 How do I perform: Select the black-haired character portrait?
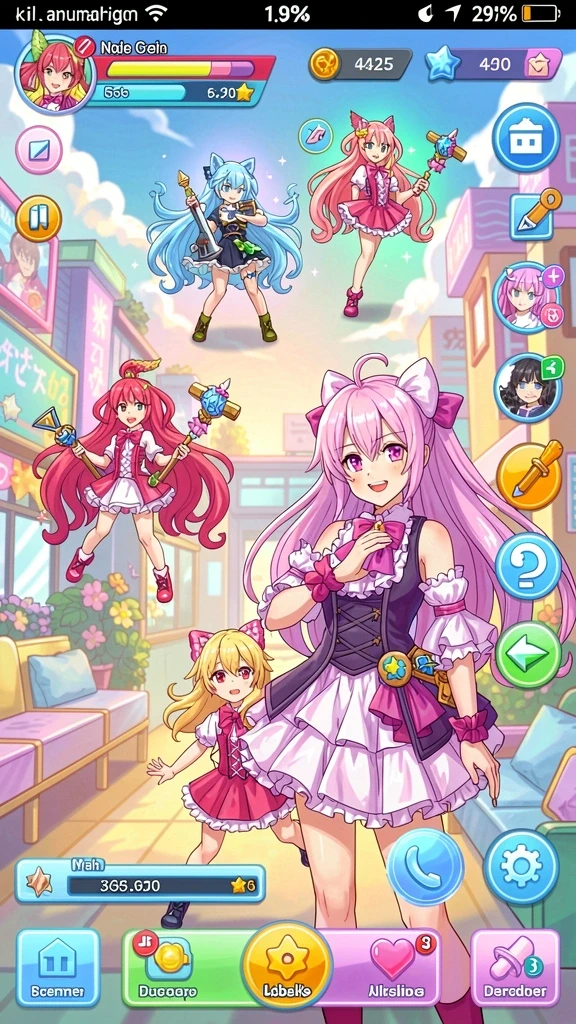tap(527, 388)
